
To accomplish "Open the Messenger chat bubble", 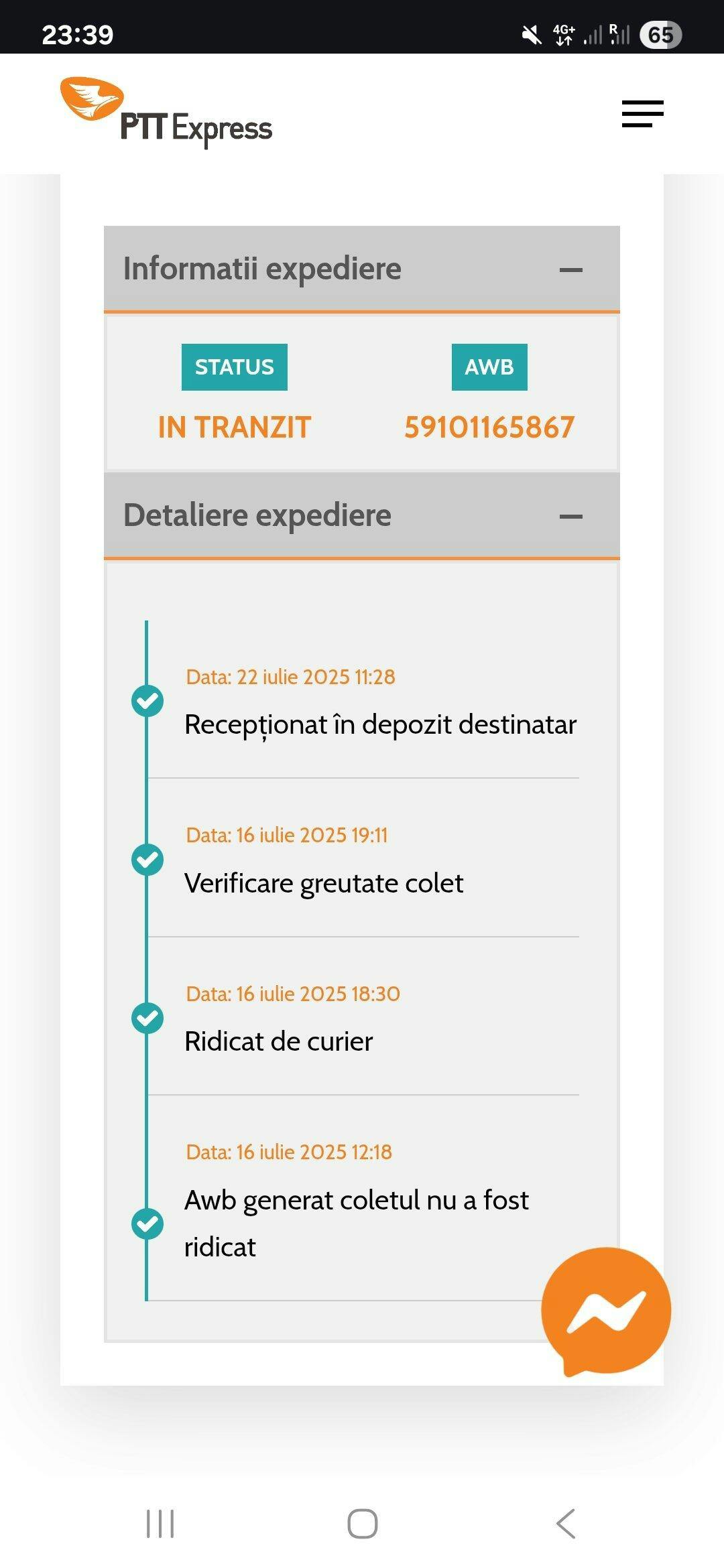I will tap(606, 1311).
